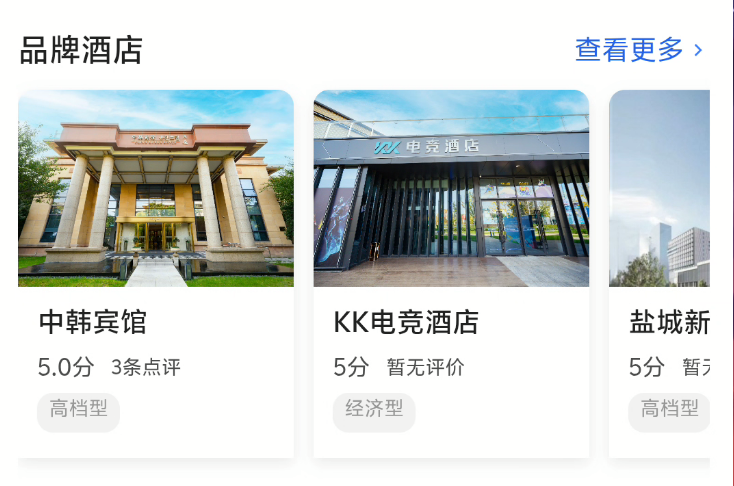734x486 pixels.
Task: View the KK电竞酒店 hotel card
Action: click(x=451, y=272)
